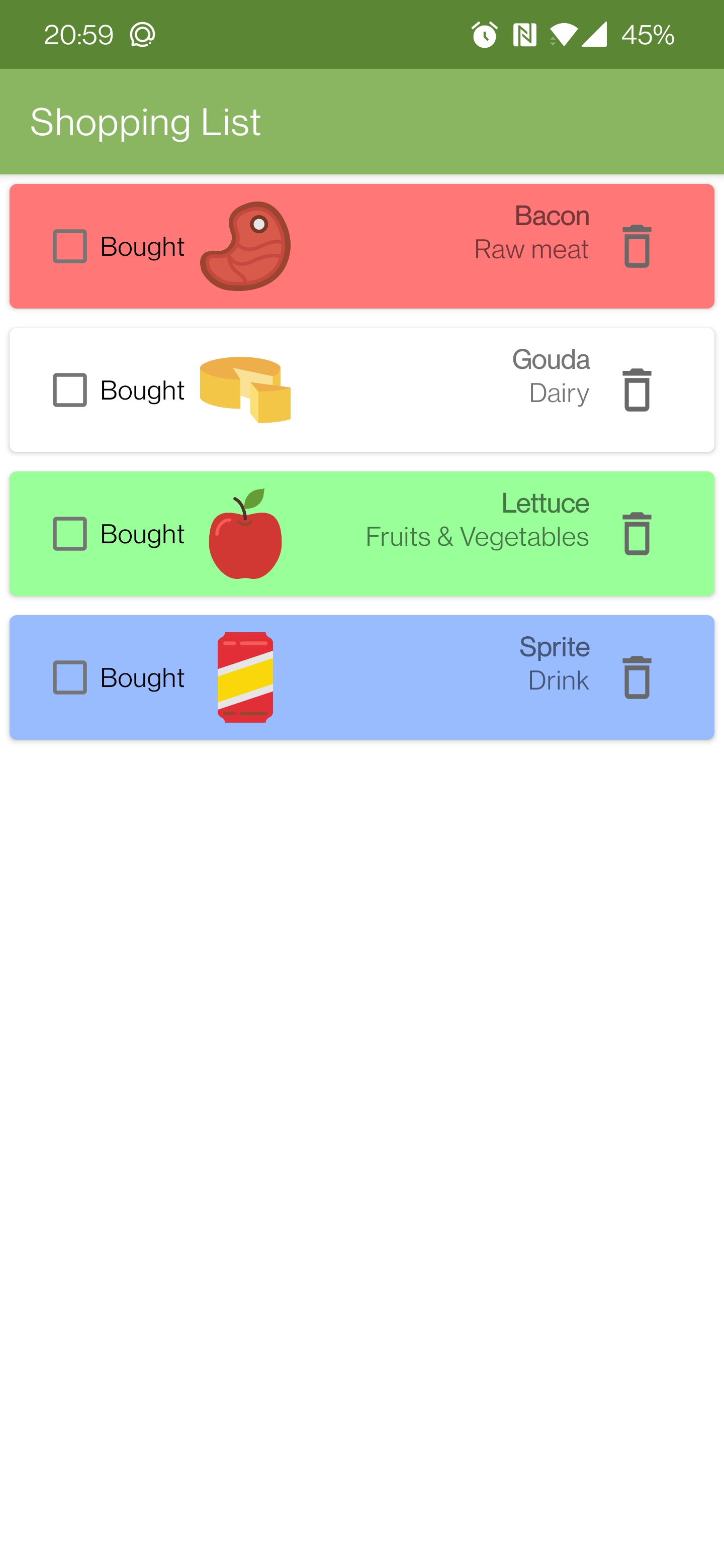Click the Shopping List title
The width and height of the screenshot is (724, 1568).
[145, 122]
